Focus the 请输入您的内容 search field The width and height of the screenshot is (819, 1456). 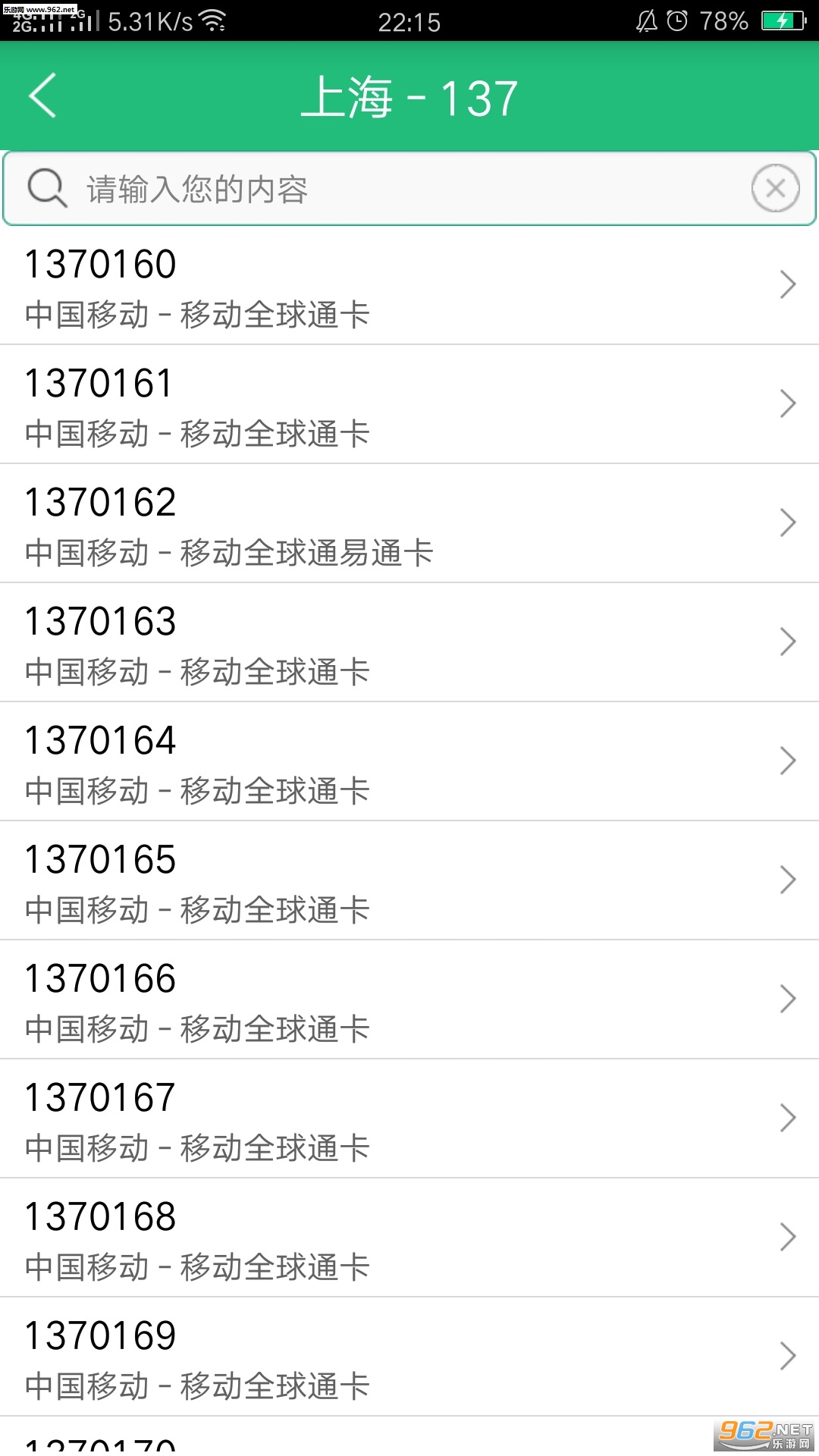point(409,189)
